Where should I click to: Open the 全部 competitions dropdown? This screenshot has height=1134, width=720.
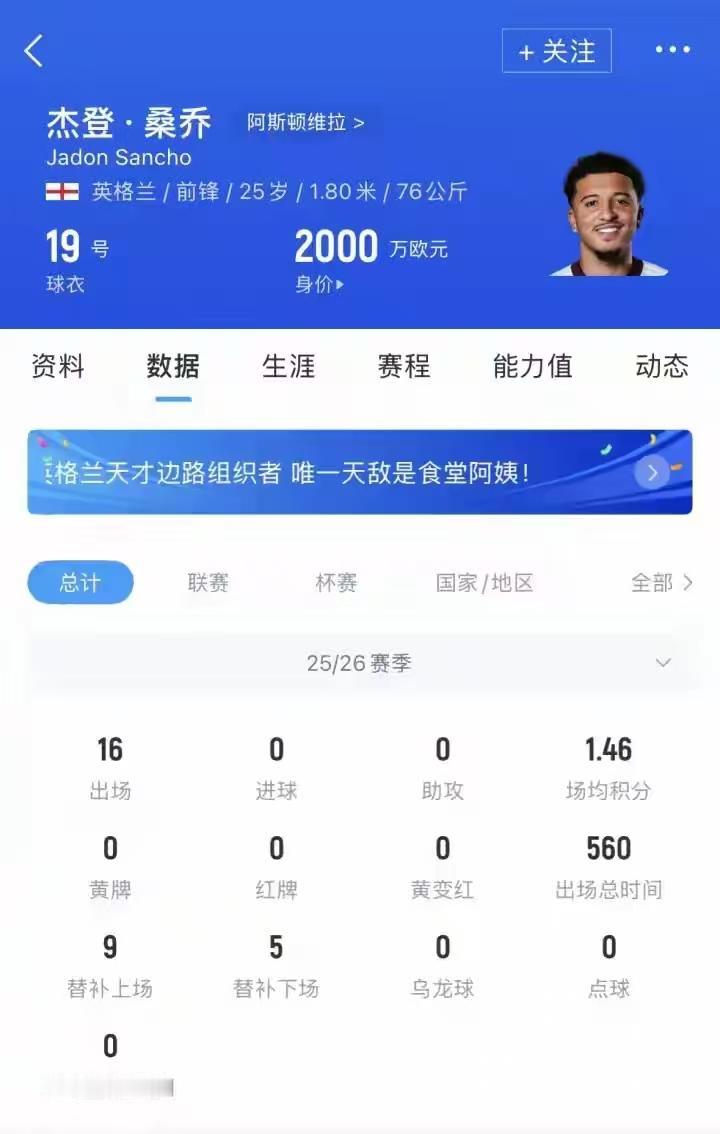660,583
